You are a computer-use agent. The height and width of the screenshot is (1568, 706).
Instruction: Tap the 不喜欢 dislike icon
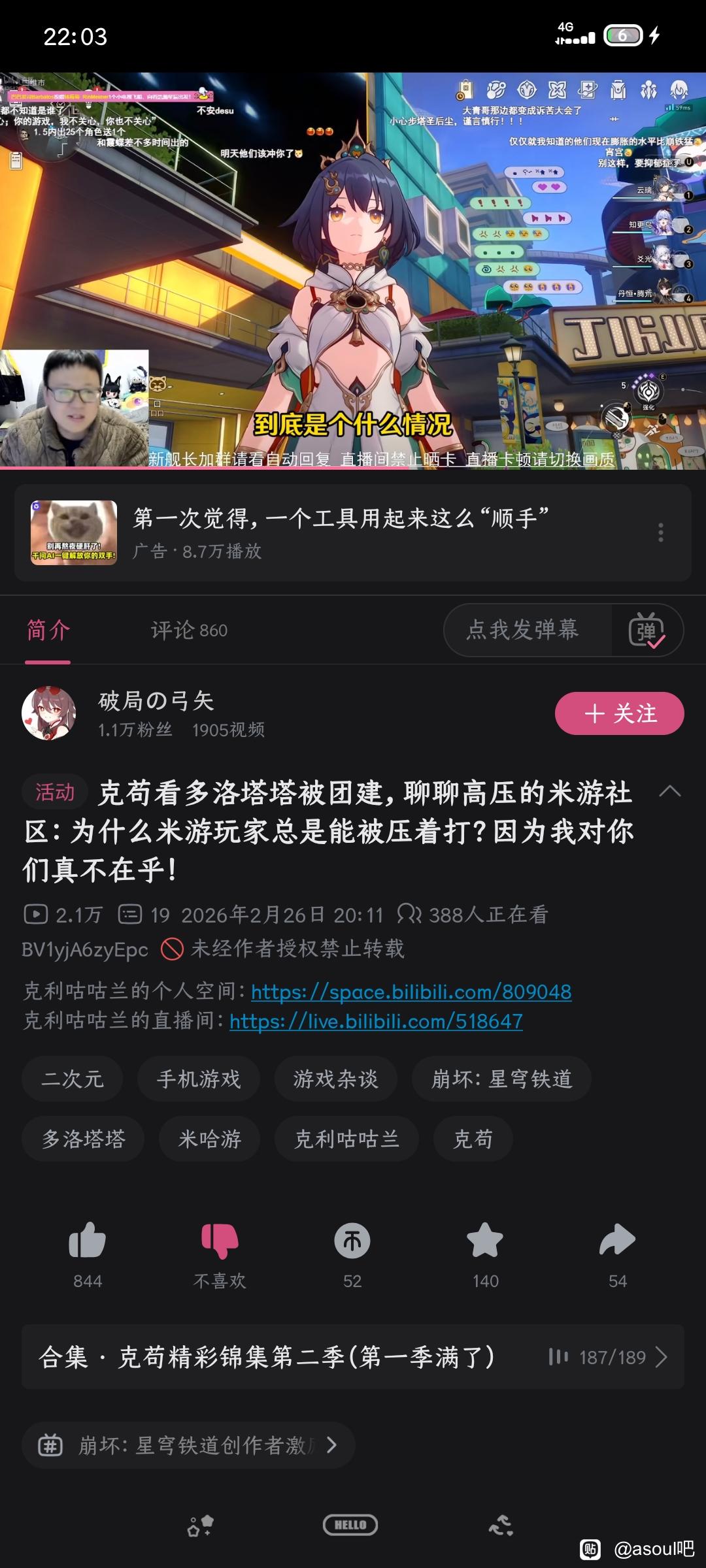pos(220,1240)
